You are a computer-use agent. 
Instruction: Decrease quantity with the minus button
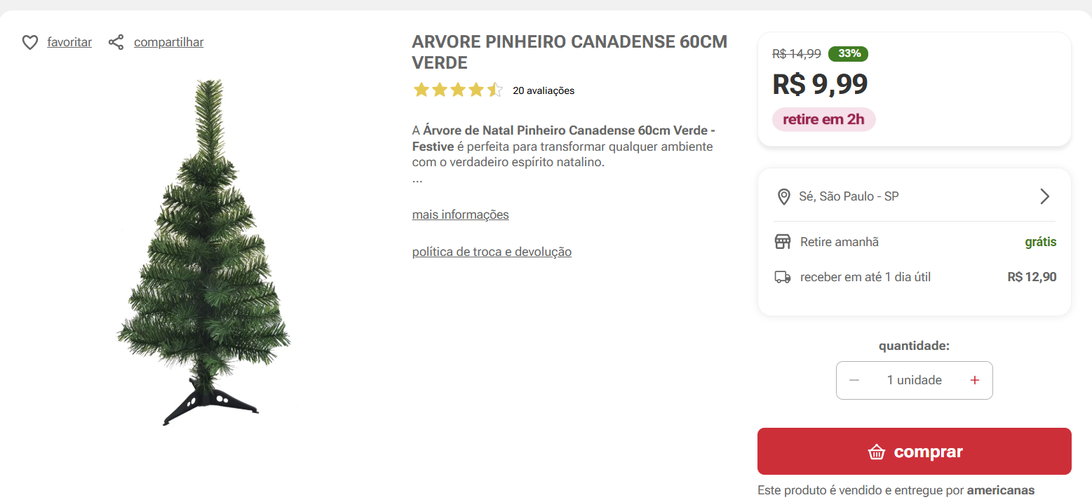click(854, 380)
